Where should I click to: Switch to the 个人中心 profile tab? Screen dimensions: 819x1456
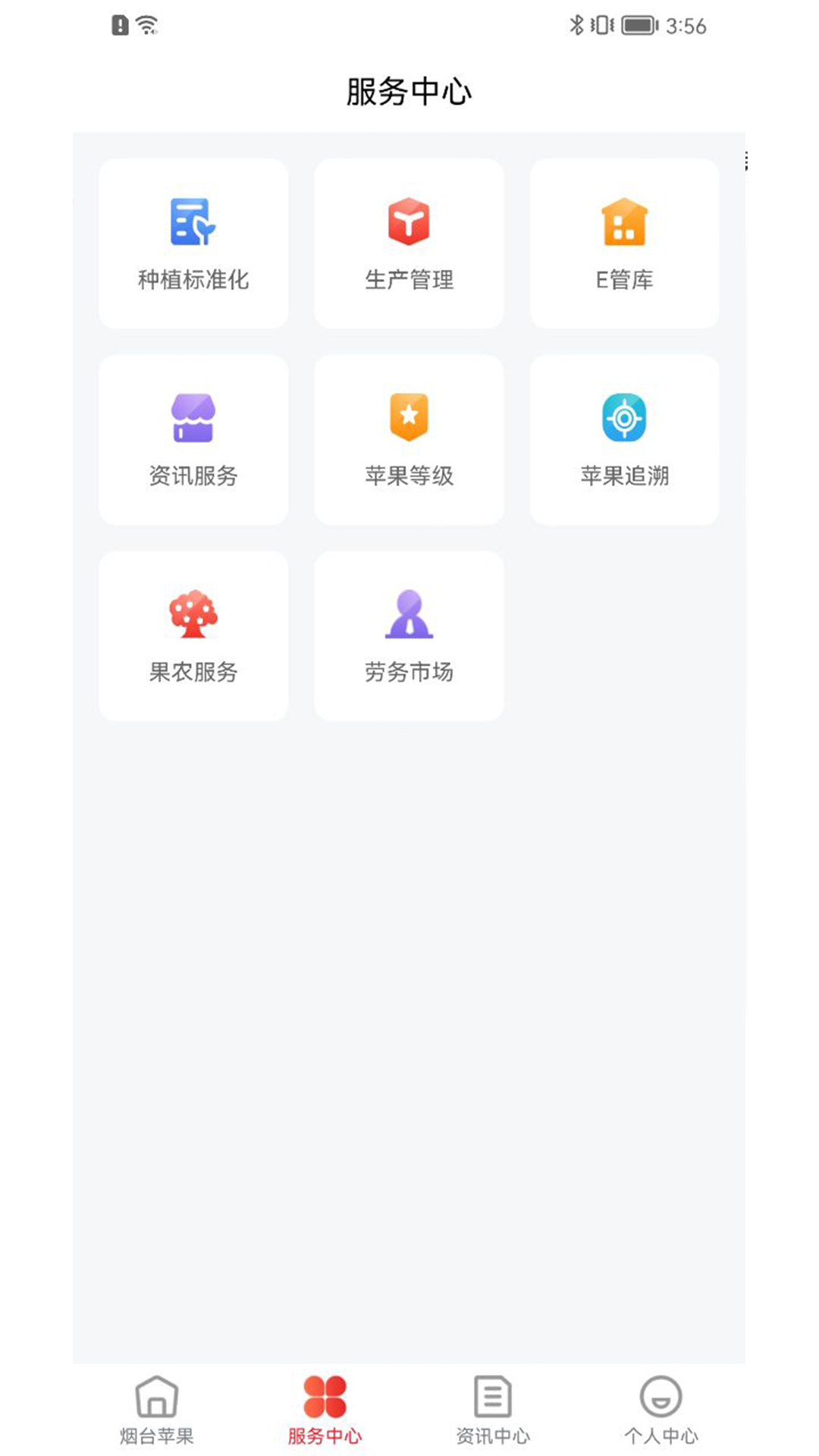tap(661, 1410)
